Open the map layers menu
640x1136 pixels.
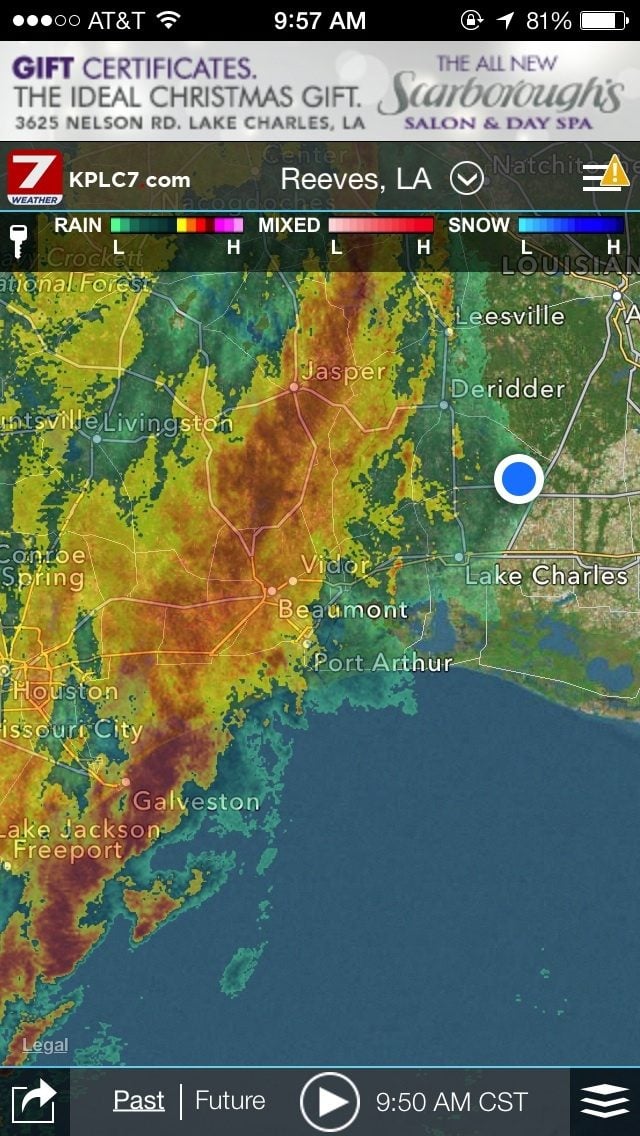point(605,1102)
